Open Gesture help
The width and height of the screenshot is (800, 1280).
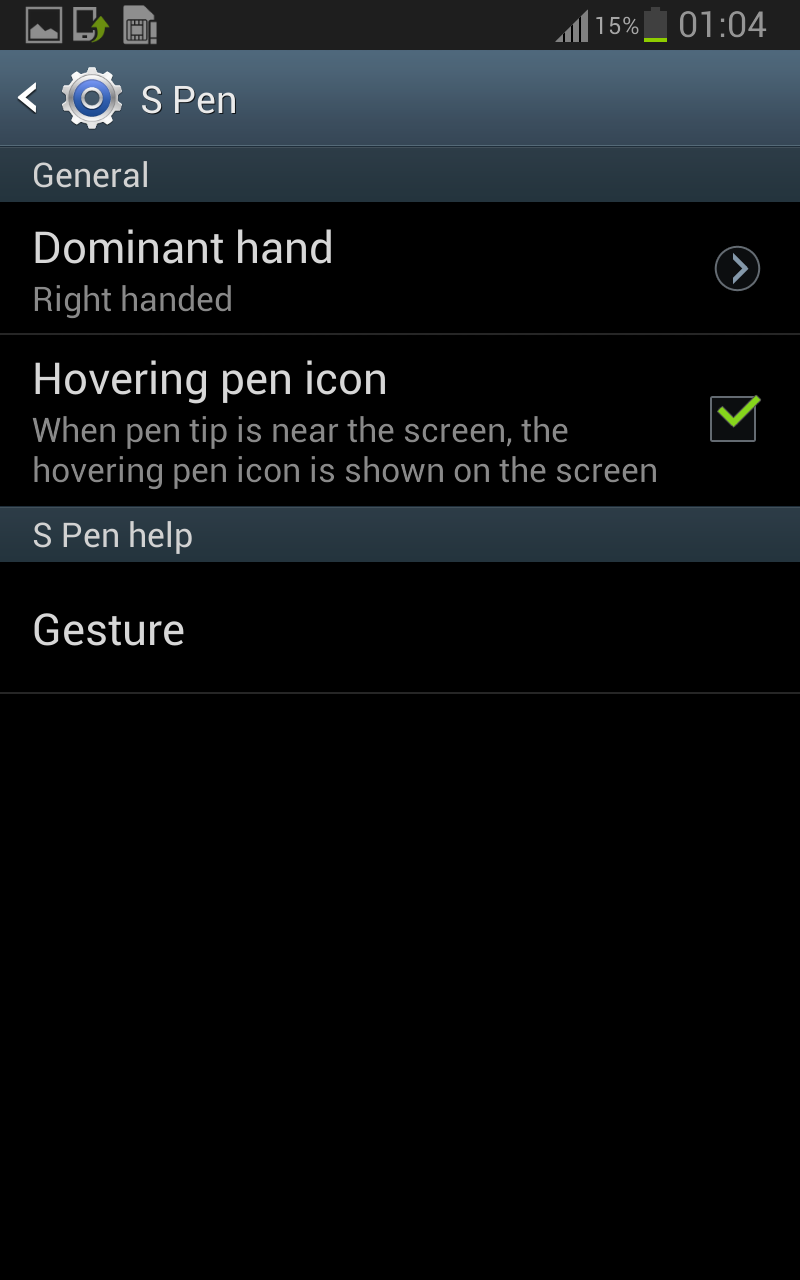(400, 630)
